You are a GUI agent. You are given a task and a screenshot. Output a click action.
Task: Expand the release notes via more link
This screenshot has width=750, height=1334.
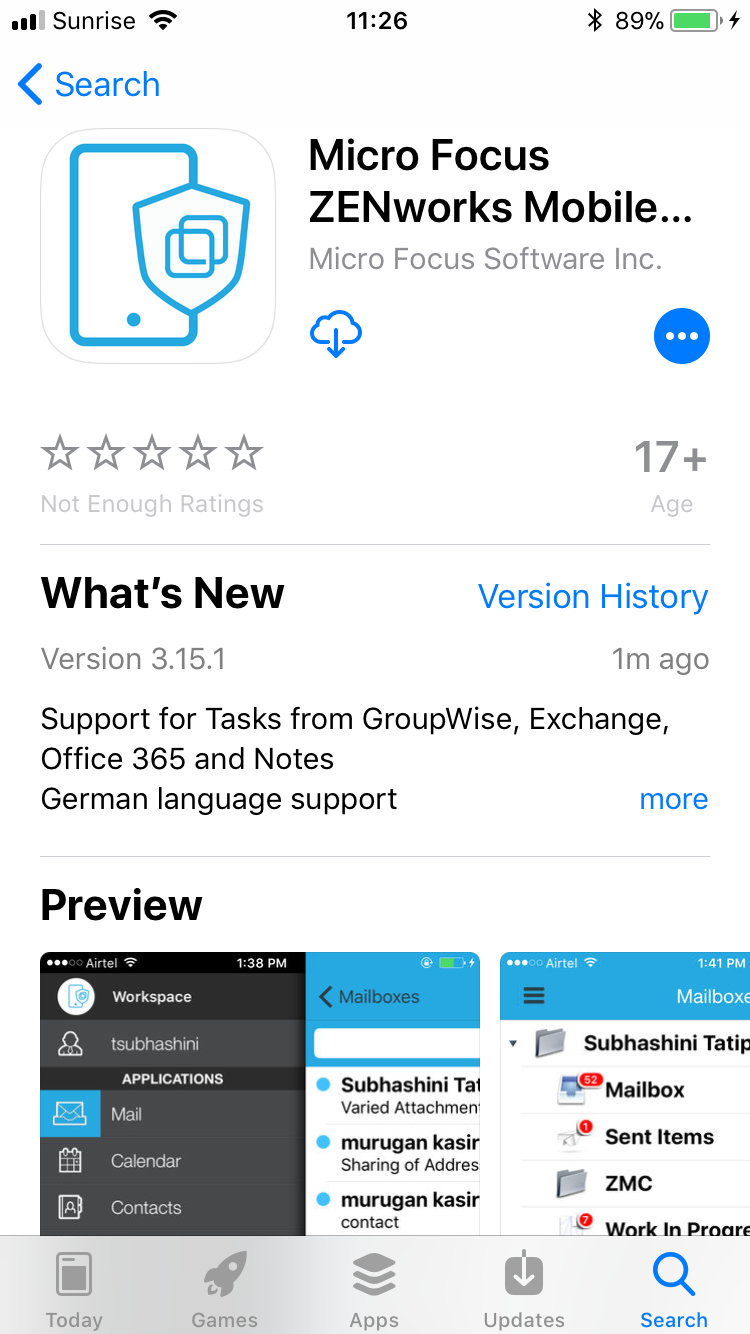click(x=673, y=798)
